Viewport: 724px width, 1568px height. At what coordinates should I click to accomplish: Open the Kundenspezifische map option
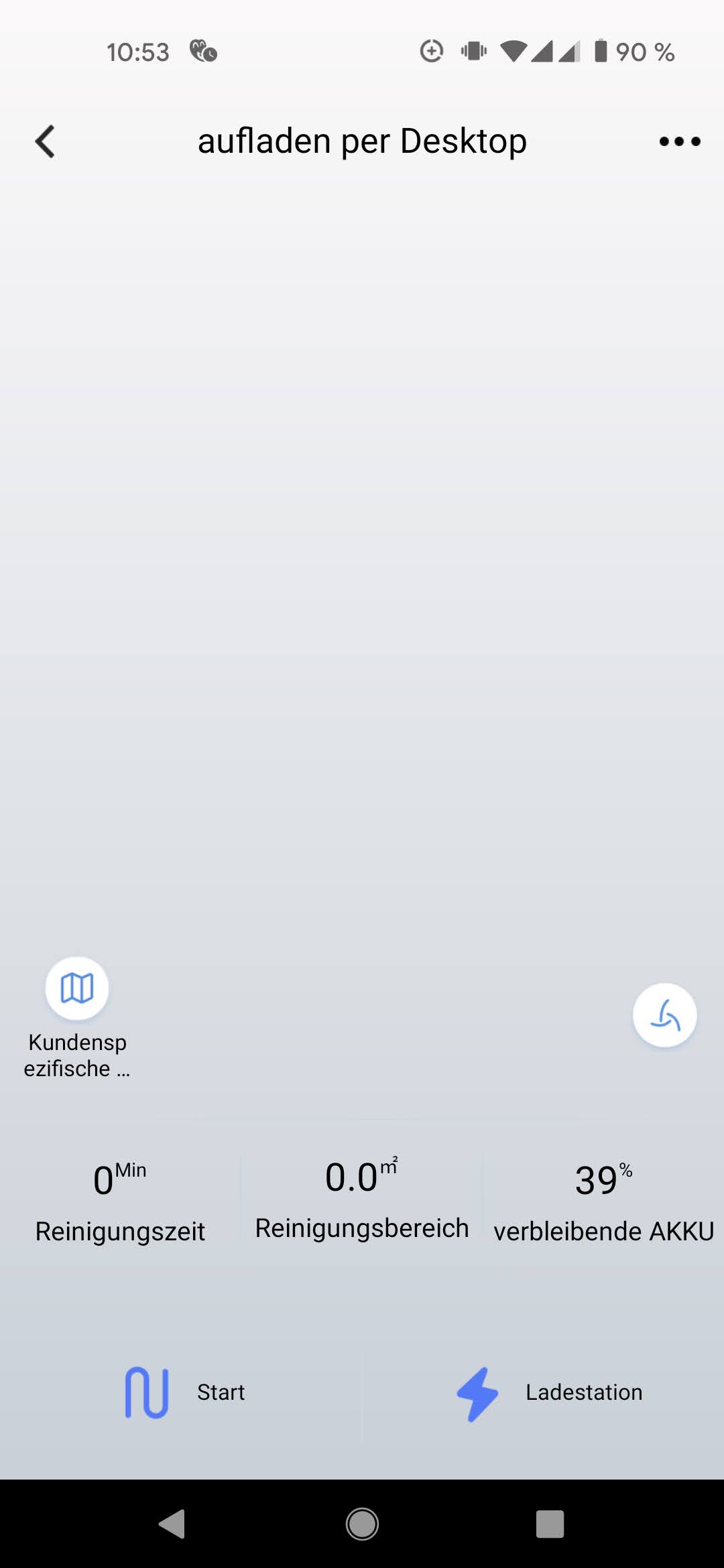tap(77, 988)
